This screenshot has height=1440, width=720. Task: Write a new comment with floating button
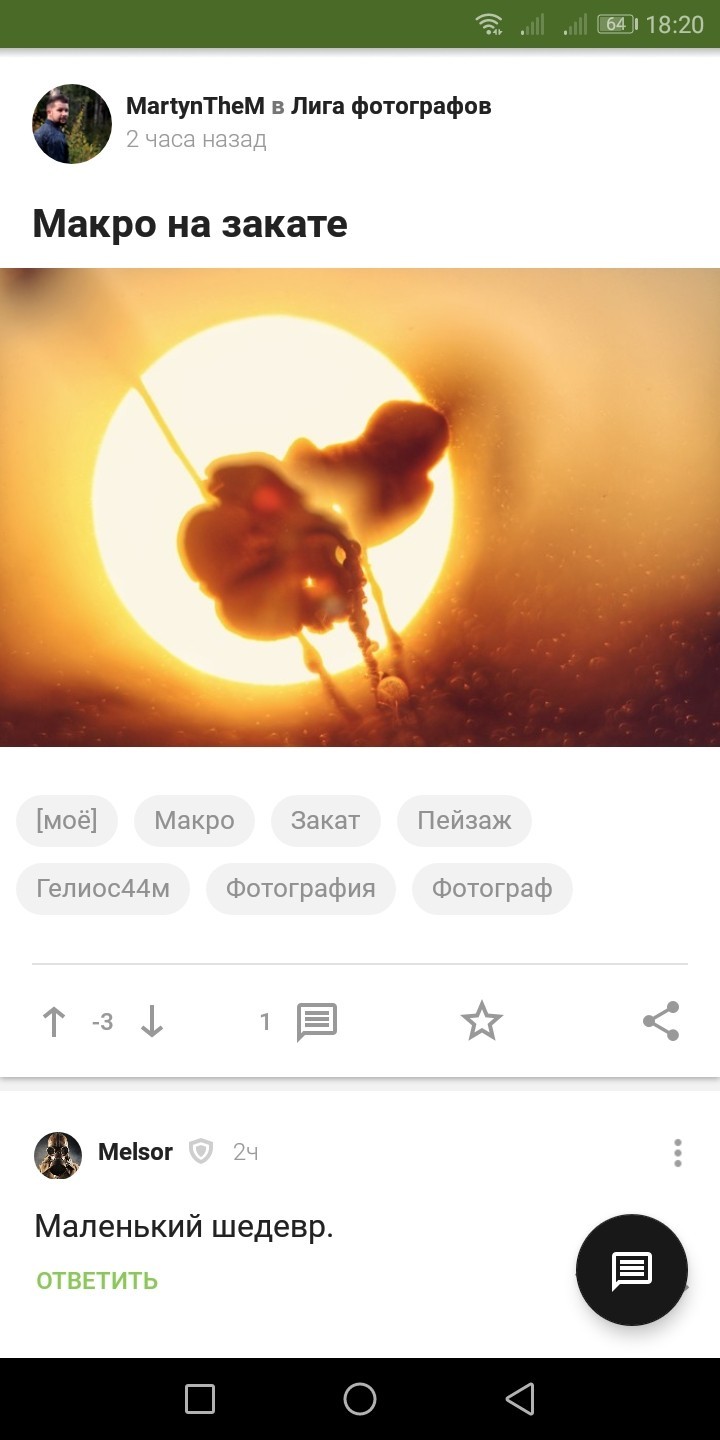click(x=632, y=1270)
